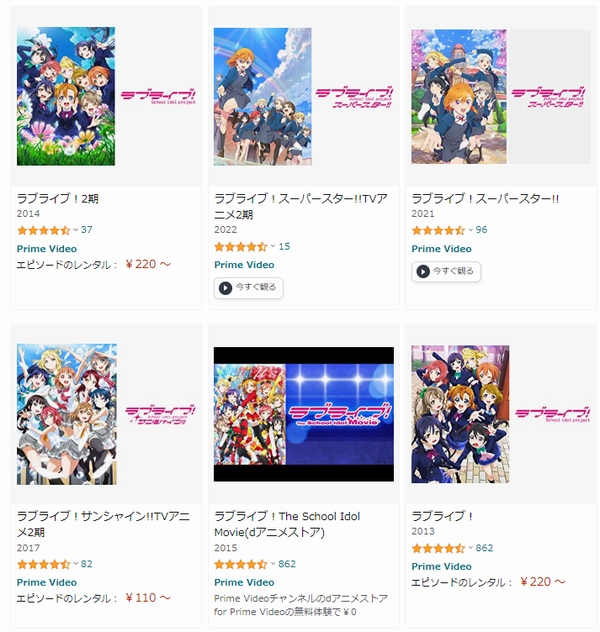Image resolution: width=600 pixels, height=632 pixels.
Task: Open the ラブライブ！2期 title link
Action: click(58, 199)
